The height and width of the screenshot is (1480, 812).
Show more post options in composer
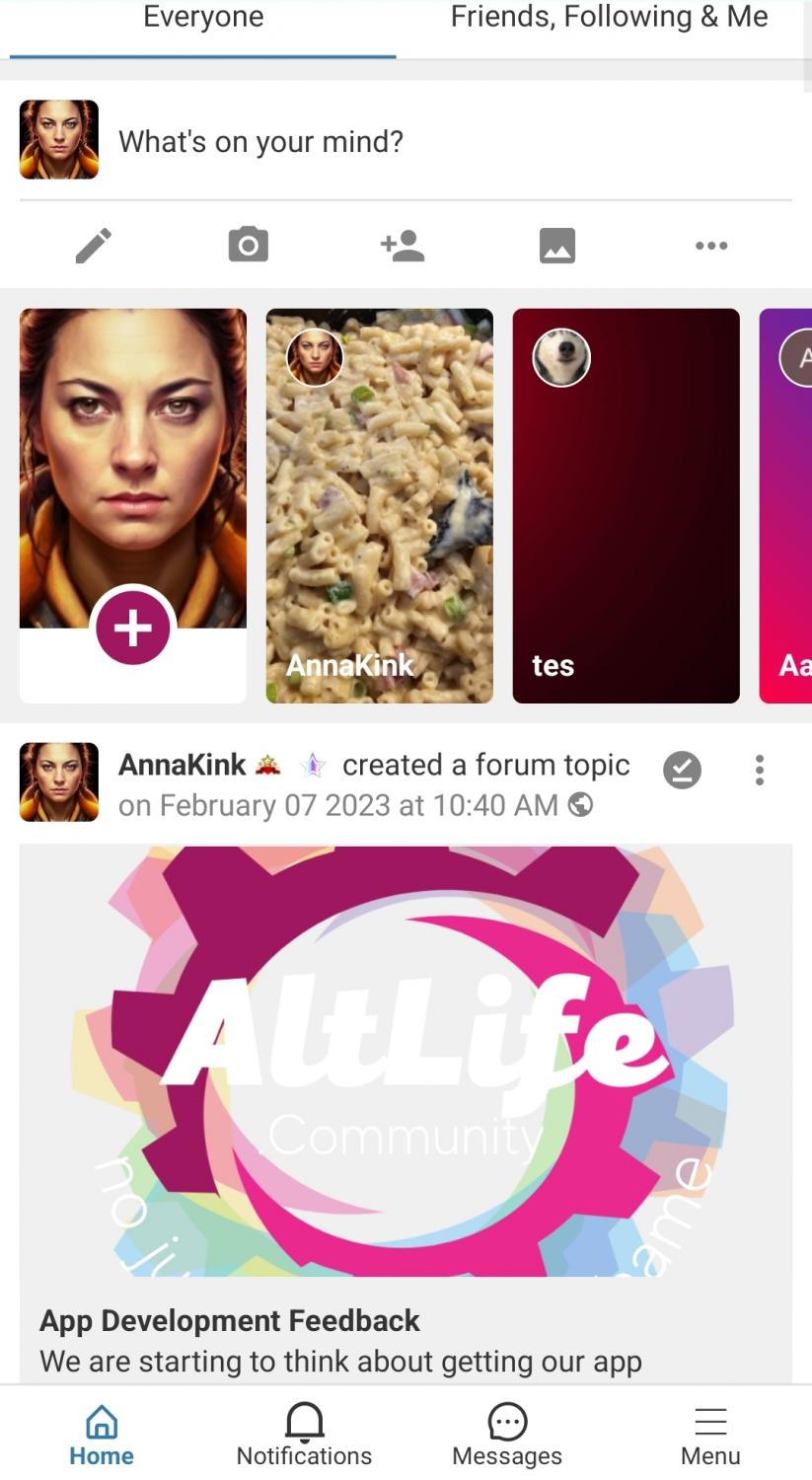[711, 246]
